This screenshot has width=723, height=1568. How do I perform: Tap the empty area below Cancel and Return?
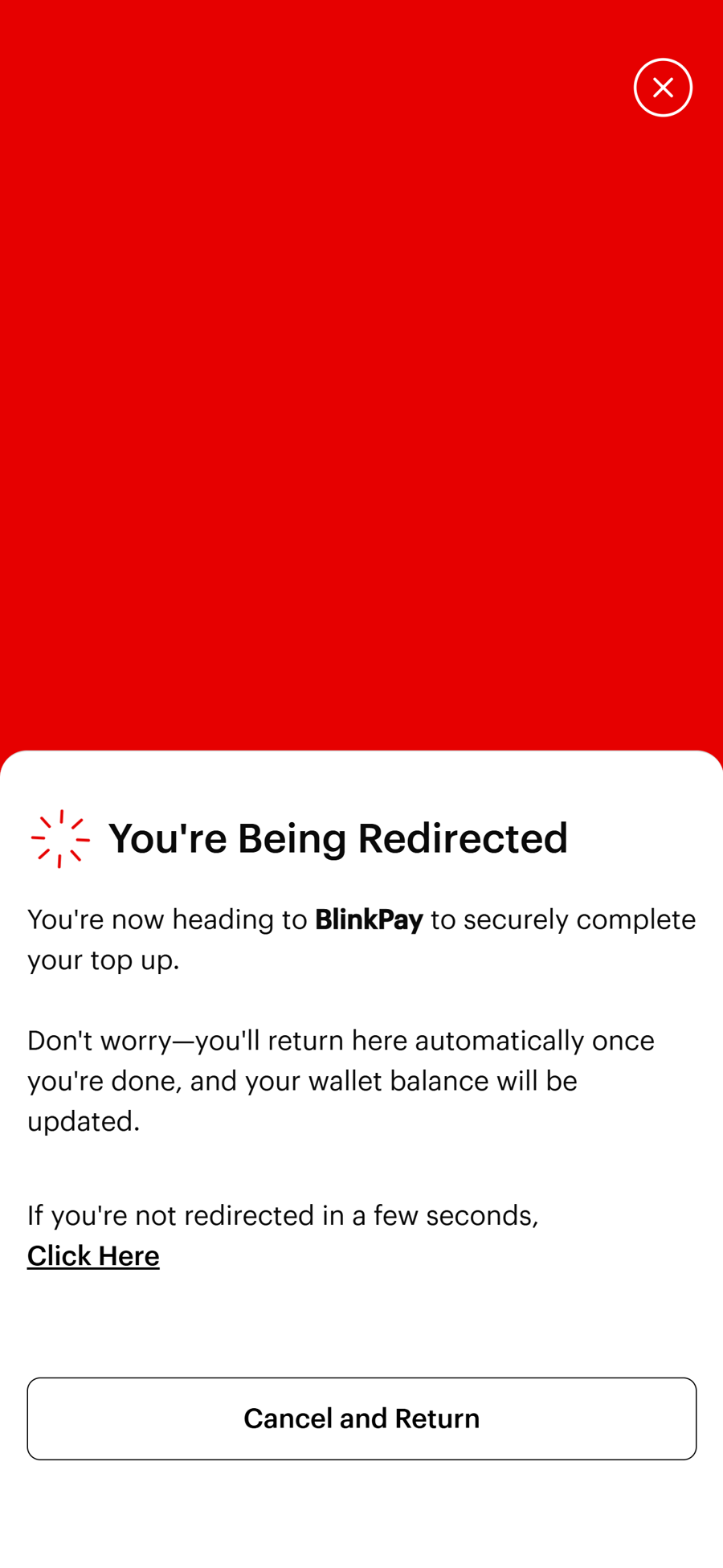(361, 1519)
